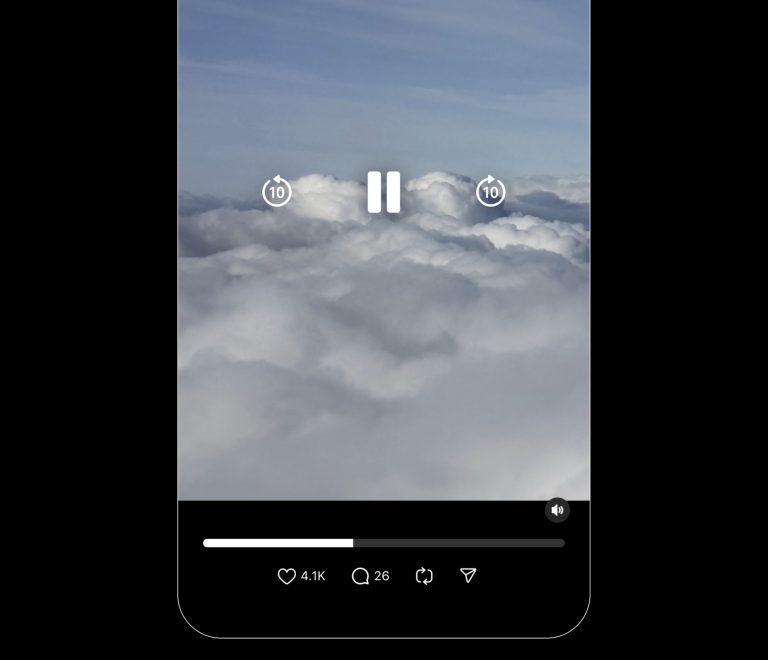Image resolution: width=768 pixels, height=660 pixels.
Task: Skip forward 10 seconds
Action: 490,191
